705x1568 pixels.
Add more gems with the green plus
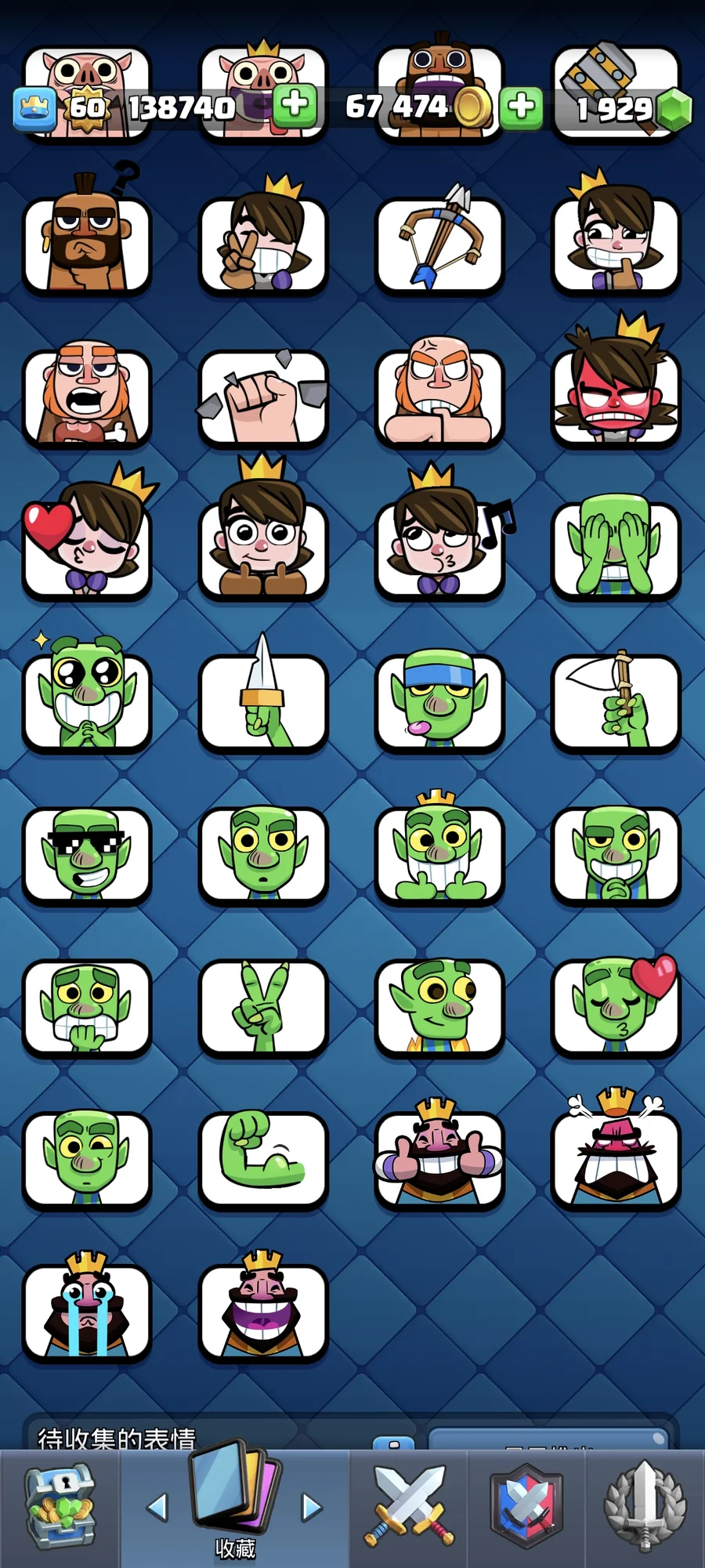tap(295, 104)
